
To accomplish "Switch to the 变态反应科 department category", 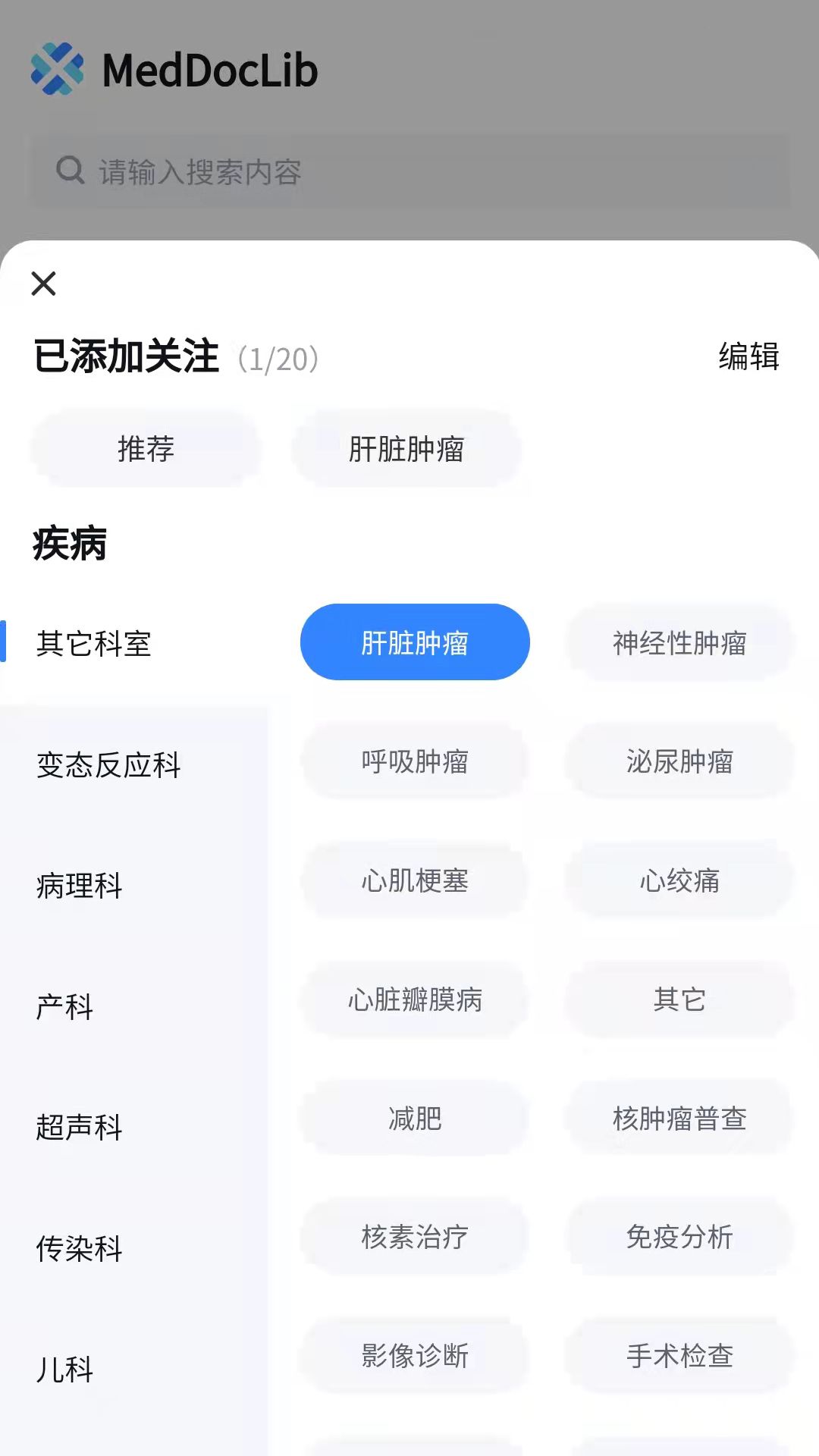I will click(108, 767).
